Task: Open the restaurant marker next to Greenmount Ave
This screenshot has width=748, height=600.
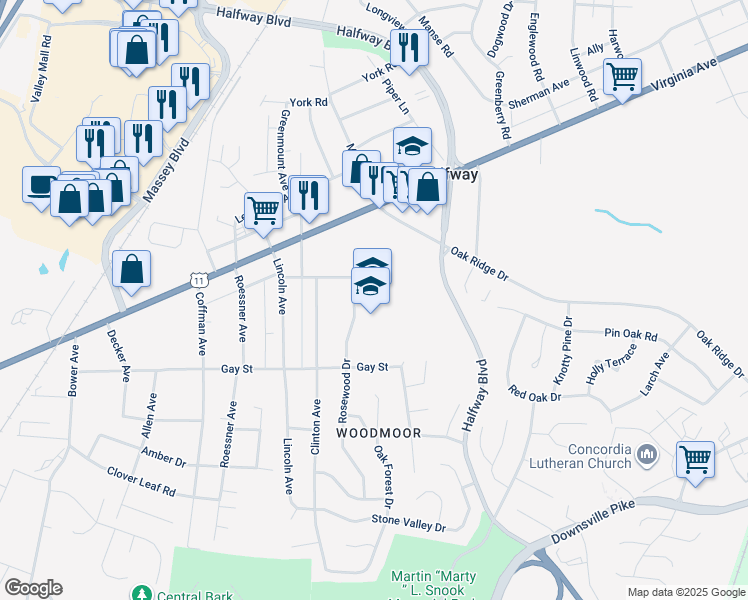Action: (309, 196)
